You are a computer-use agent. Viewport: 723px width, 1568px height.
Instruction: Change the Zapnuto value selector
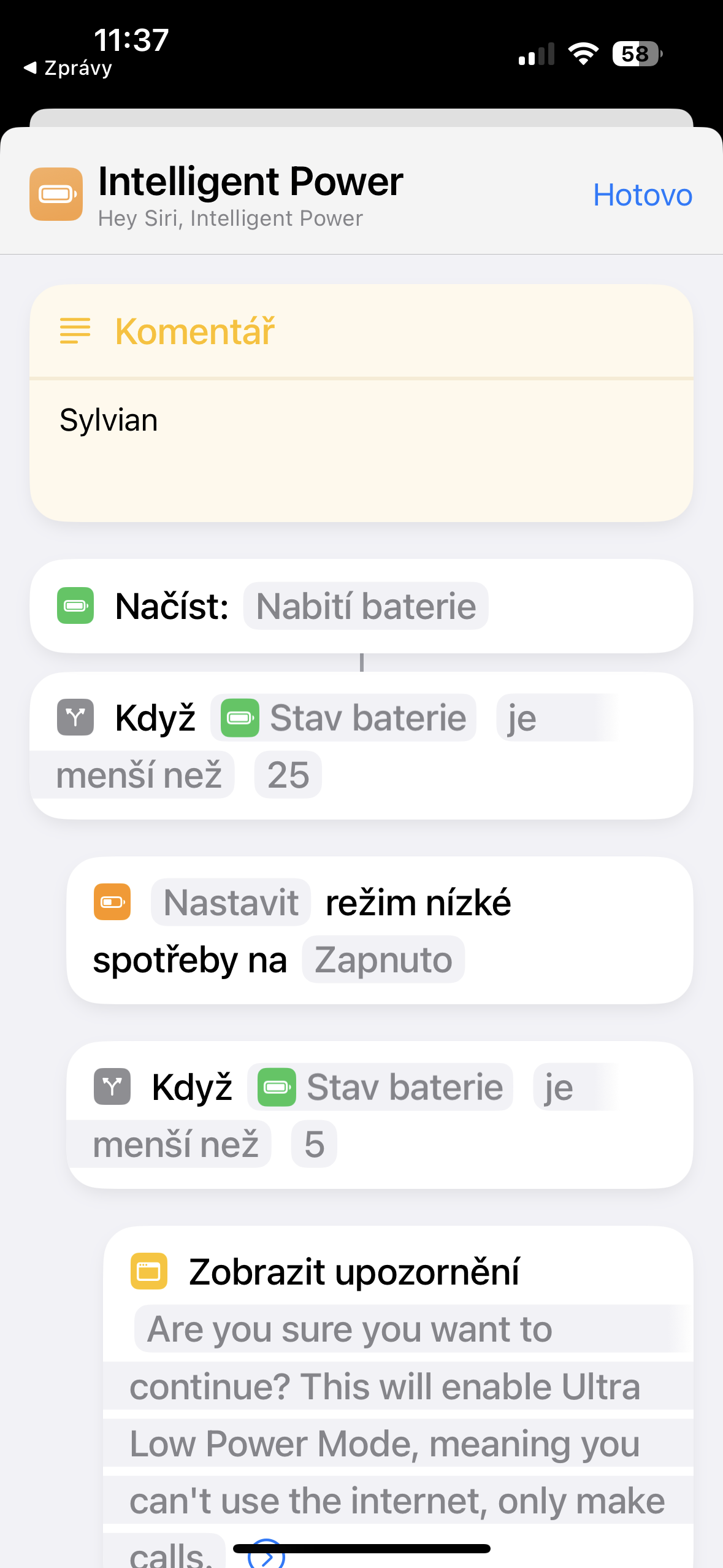(383, 959)
